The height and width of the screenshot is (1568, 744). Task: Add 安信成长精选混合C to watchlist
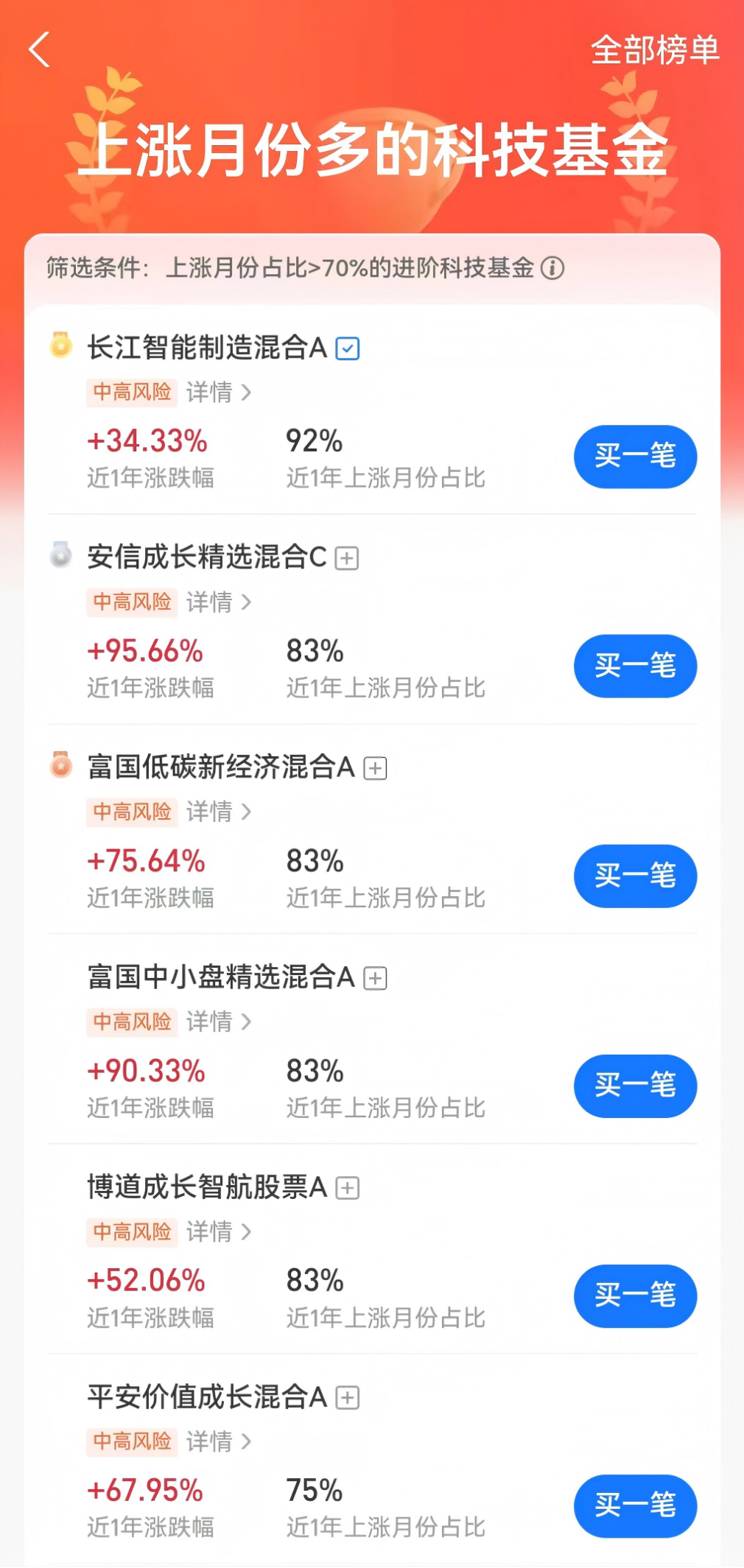pyautogui.click(x=347, y=558)
